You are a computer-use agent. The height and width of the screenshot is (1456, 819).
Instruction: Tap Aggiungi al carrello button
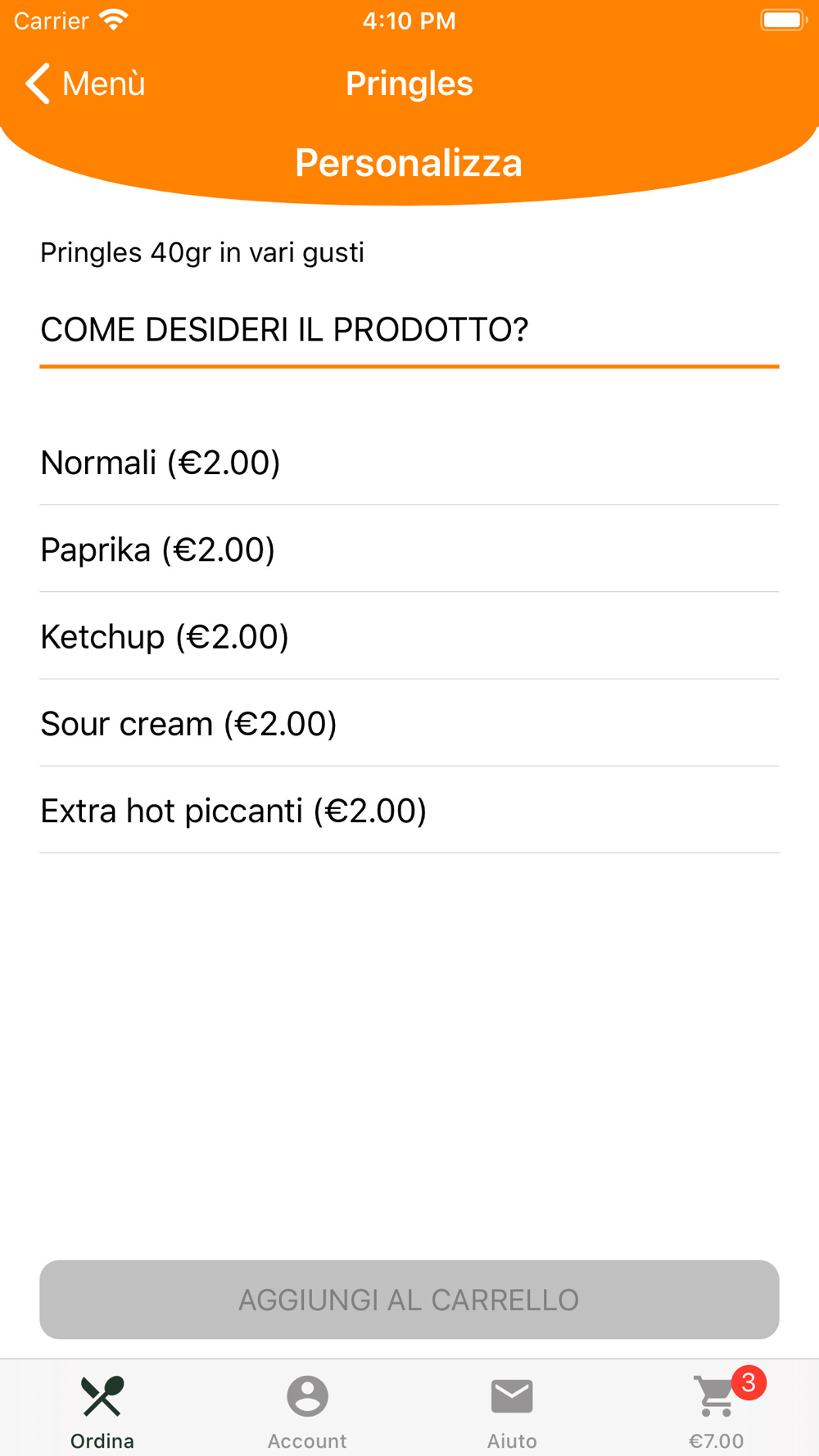click(x=409, y=1300)
